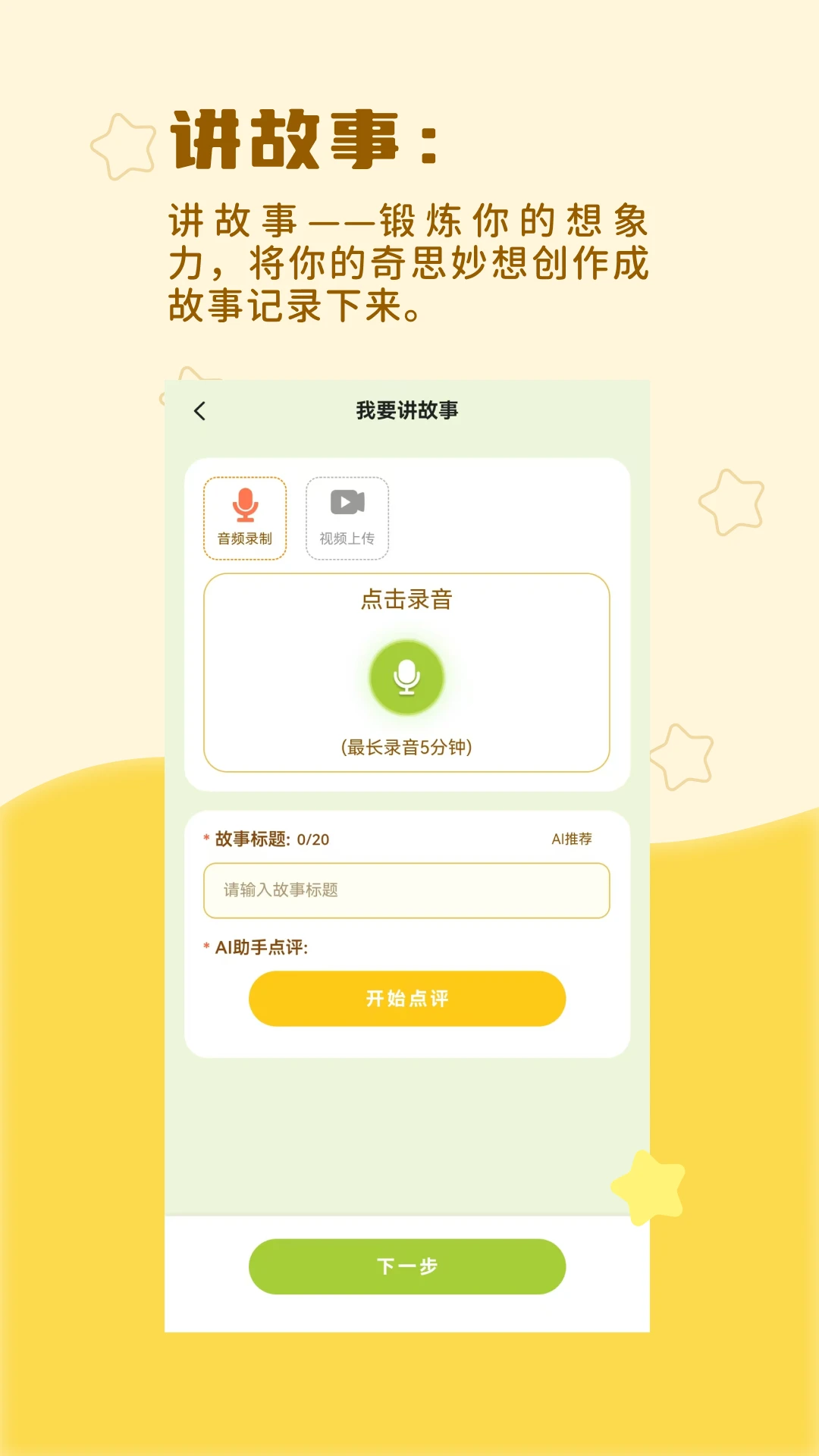Click the video camera icon above 视频上传
This screenshot has width=819, height=1456.
point(346,503)
